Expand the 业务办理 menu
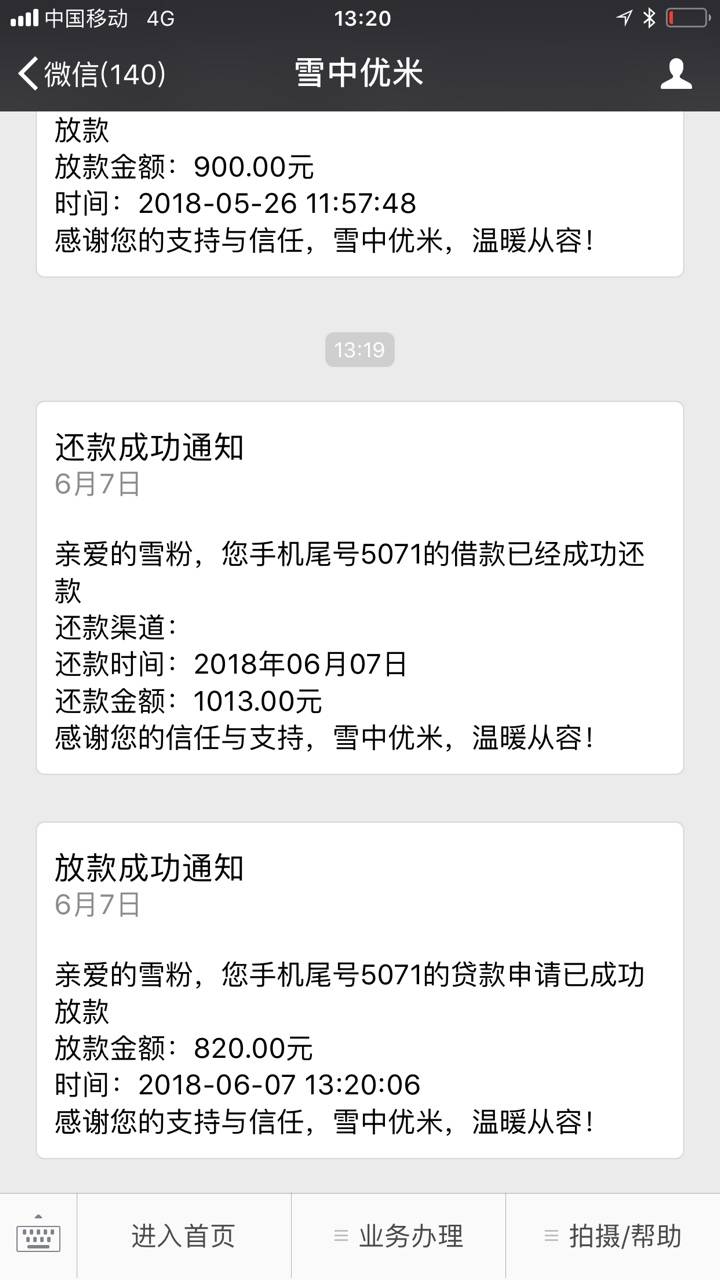Viewport: 720px width, 1280px height. (x=398, y=1236)
